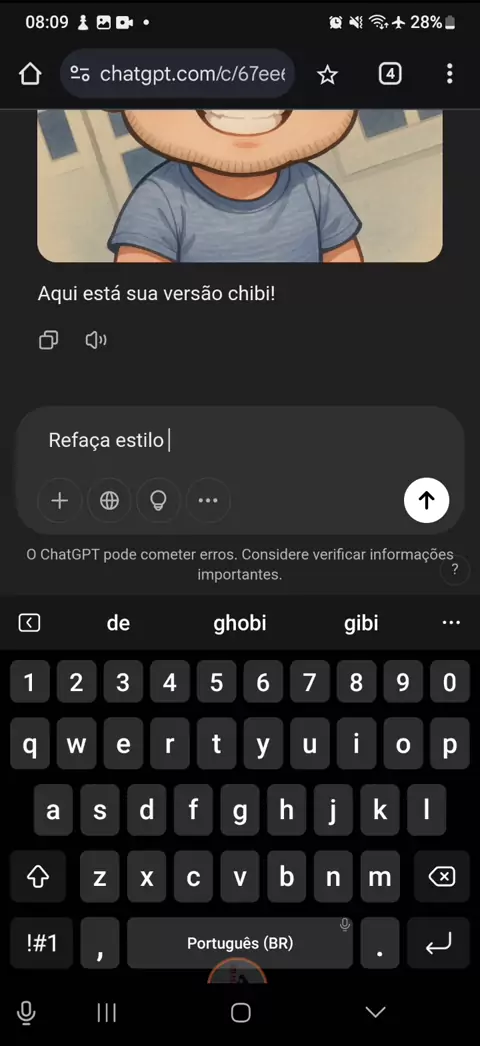
Task: Enable web search globe icon
Action: click(109, 500)
